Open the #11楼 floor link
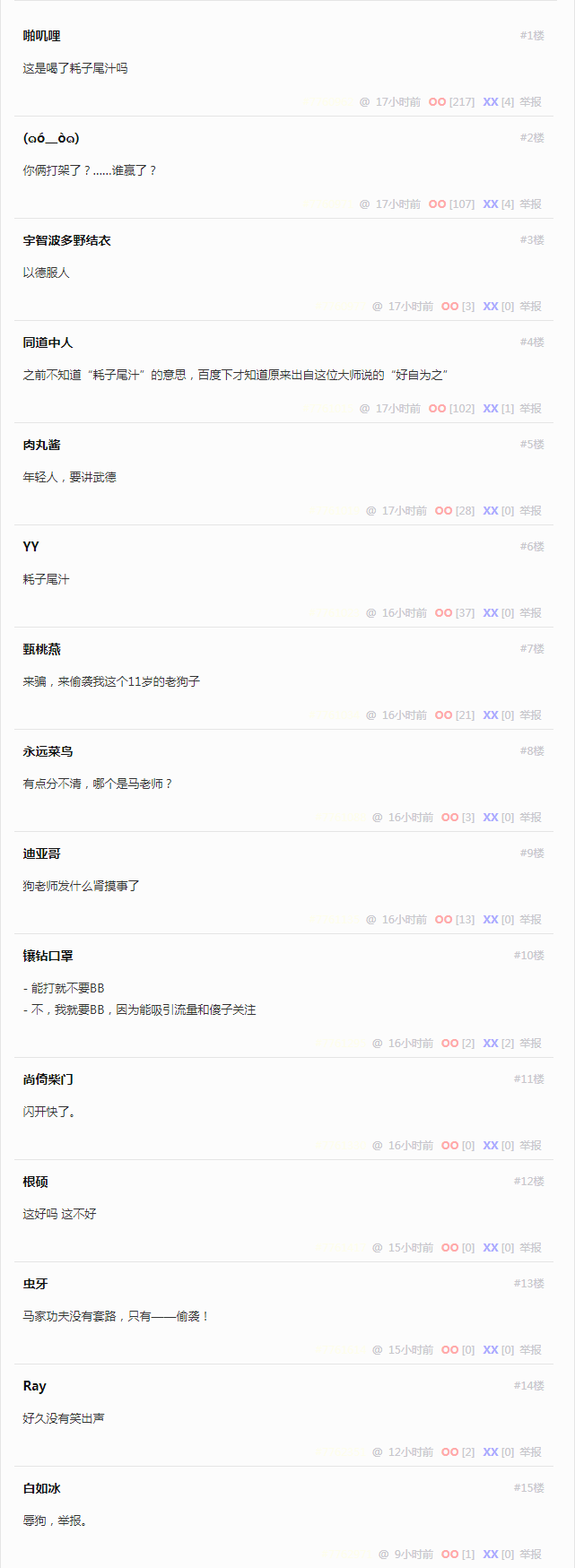575x1568 pixels. click(x=528, y=1079)
